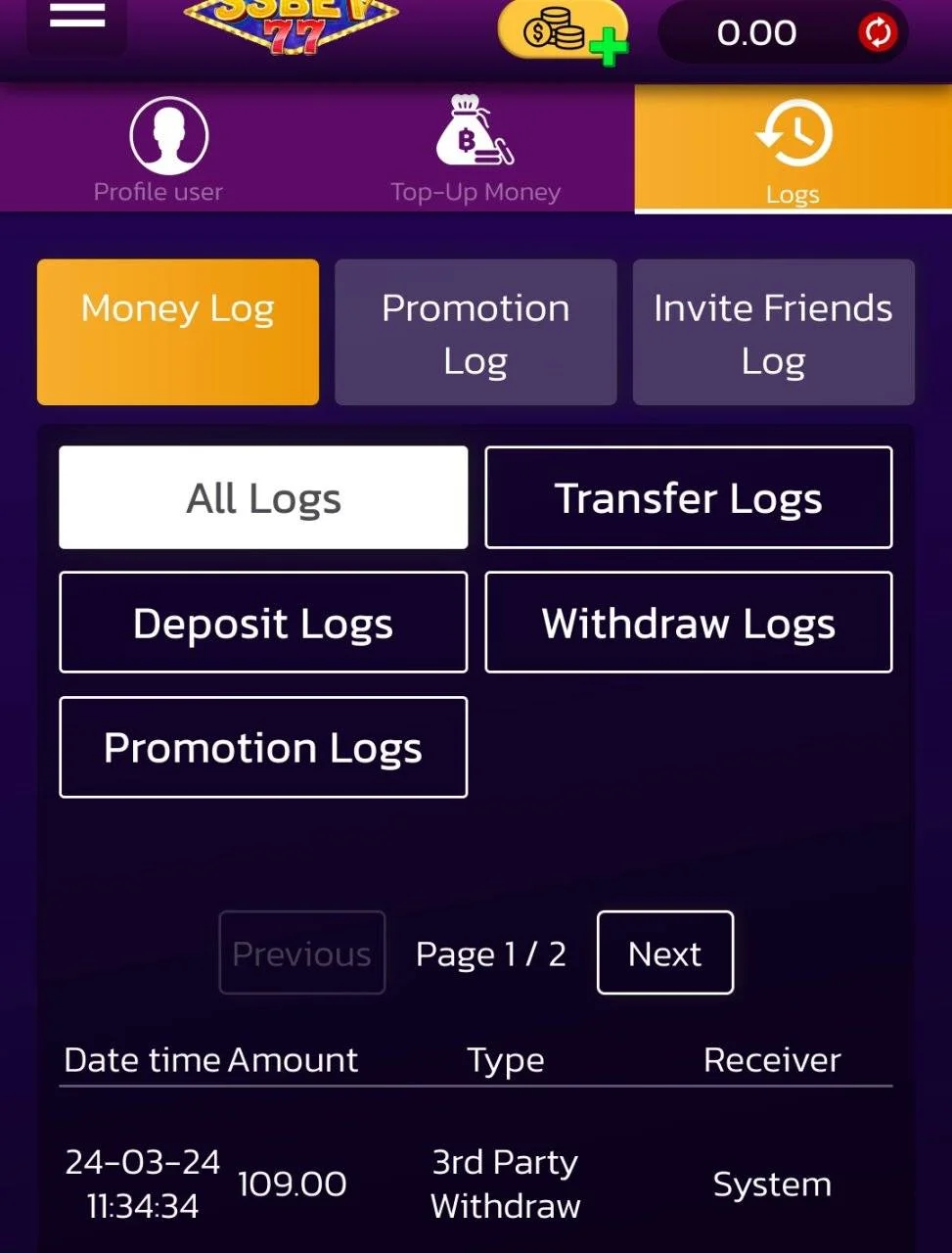Show Promotion Logs filter
The image size is (952, 1253).
click(263, 747)
